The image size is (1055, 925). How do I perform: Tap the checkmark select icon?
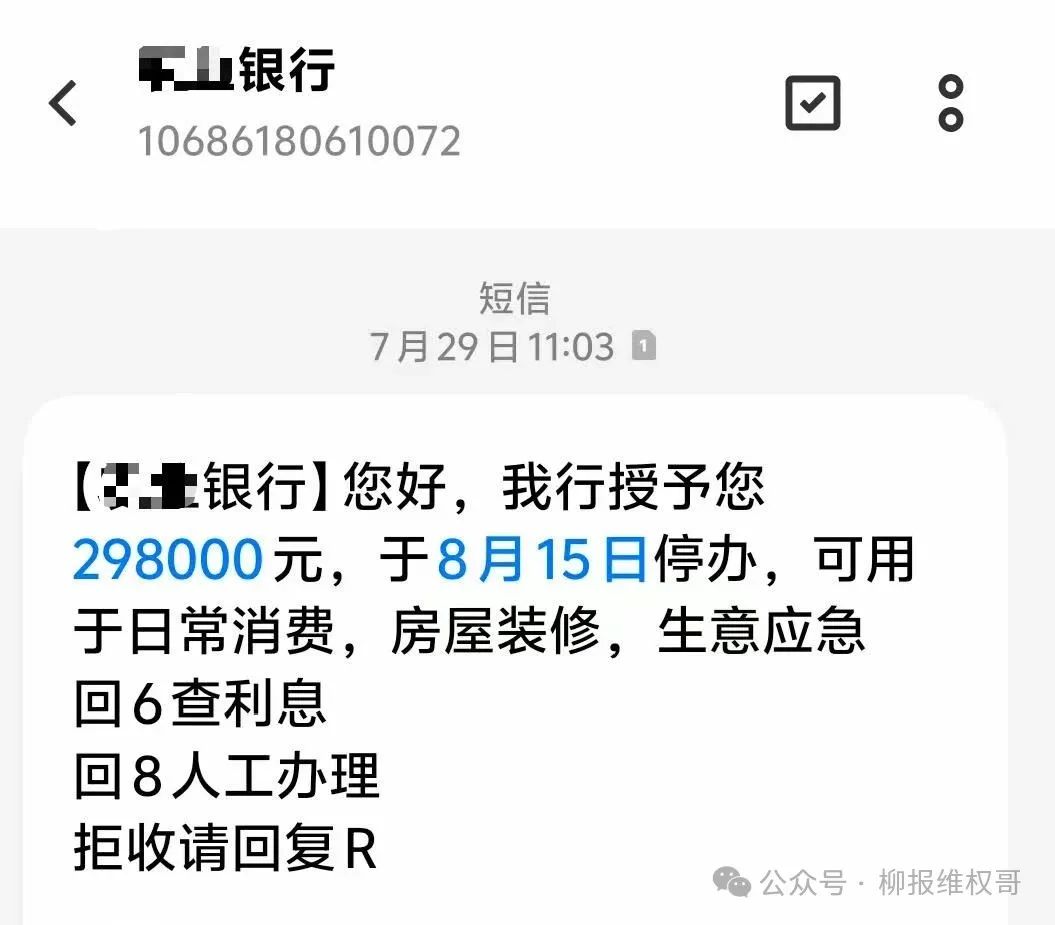tap(812, 103)
